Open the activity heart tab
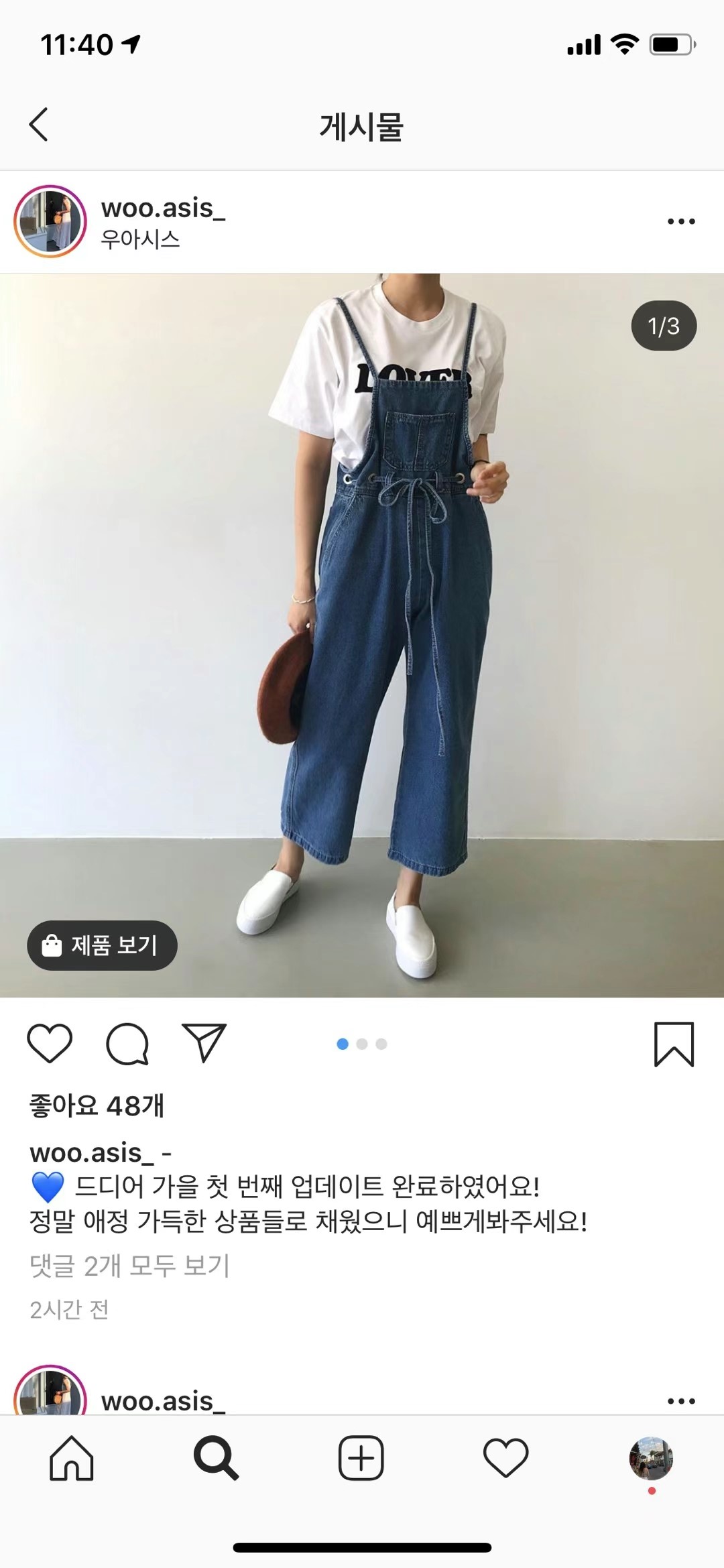 [x=506, y=1458]
